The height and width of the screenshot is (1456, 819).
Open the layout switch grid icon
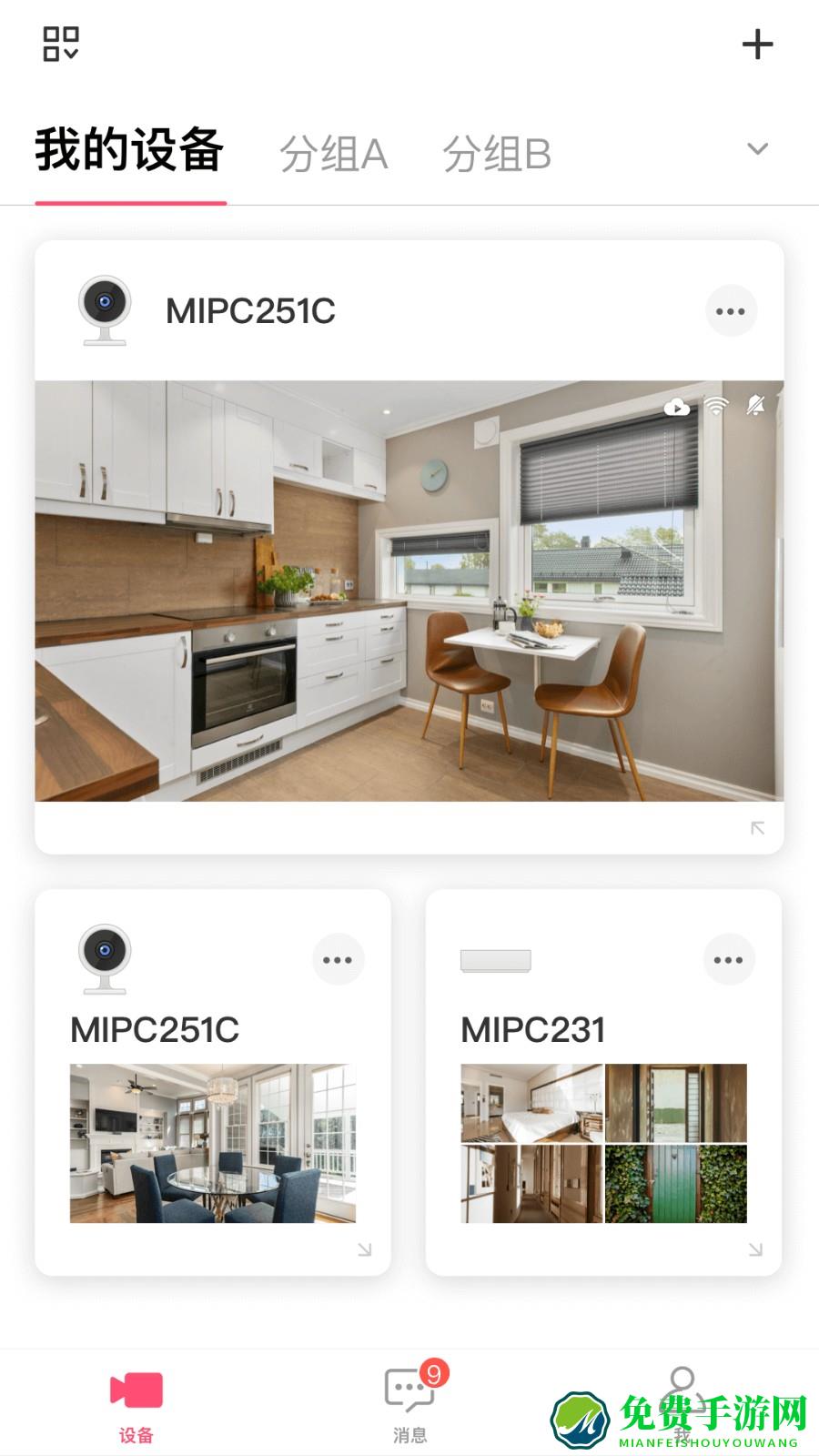click(x=61, y=44)
